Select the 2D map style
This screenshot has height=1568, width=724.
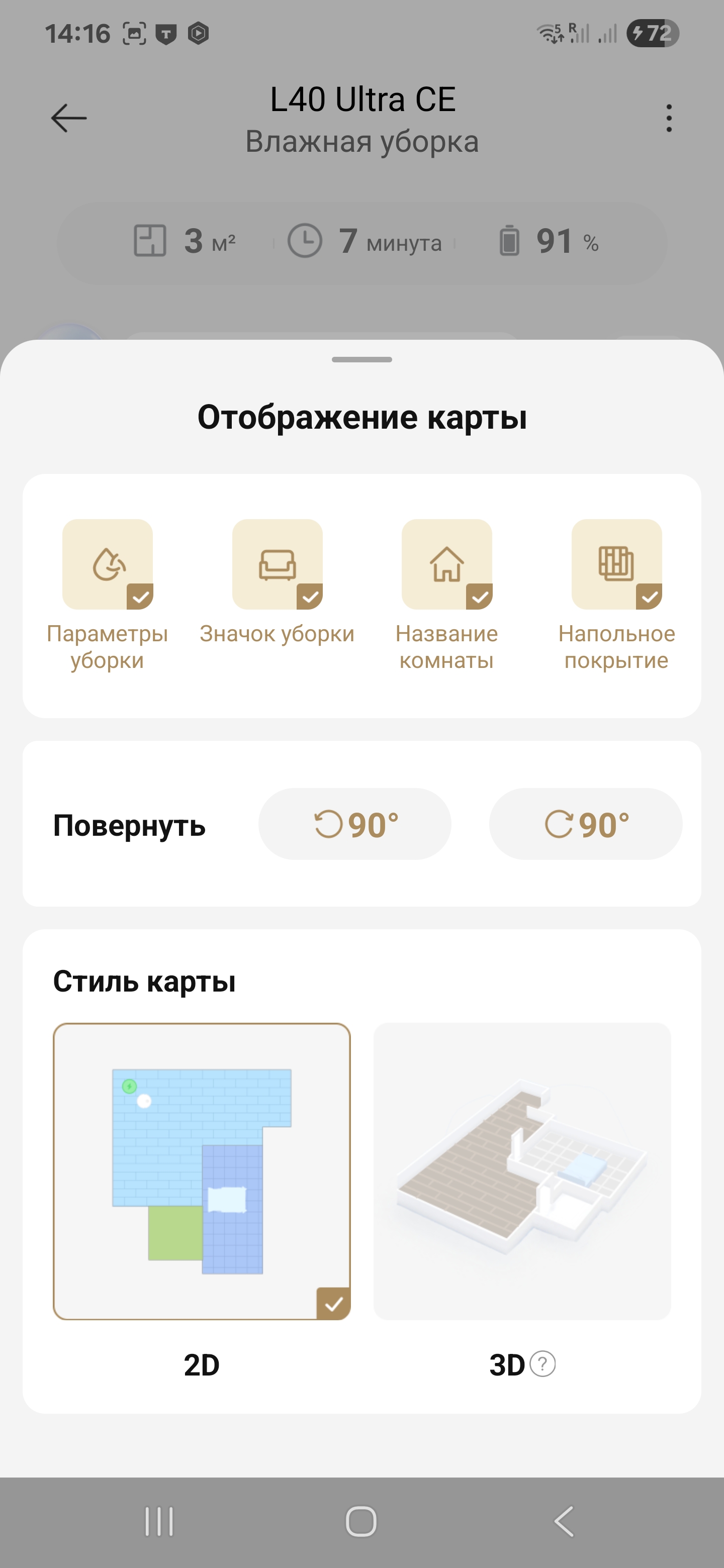click(x=202, y=1171)
